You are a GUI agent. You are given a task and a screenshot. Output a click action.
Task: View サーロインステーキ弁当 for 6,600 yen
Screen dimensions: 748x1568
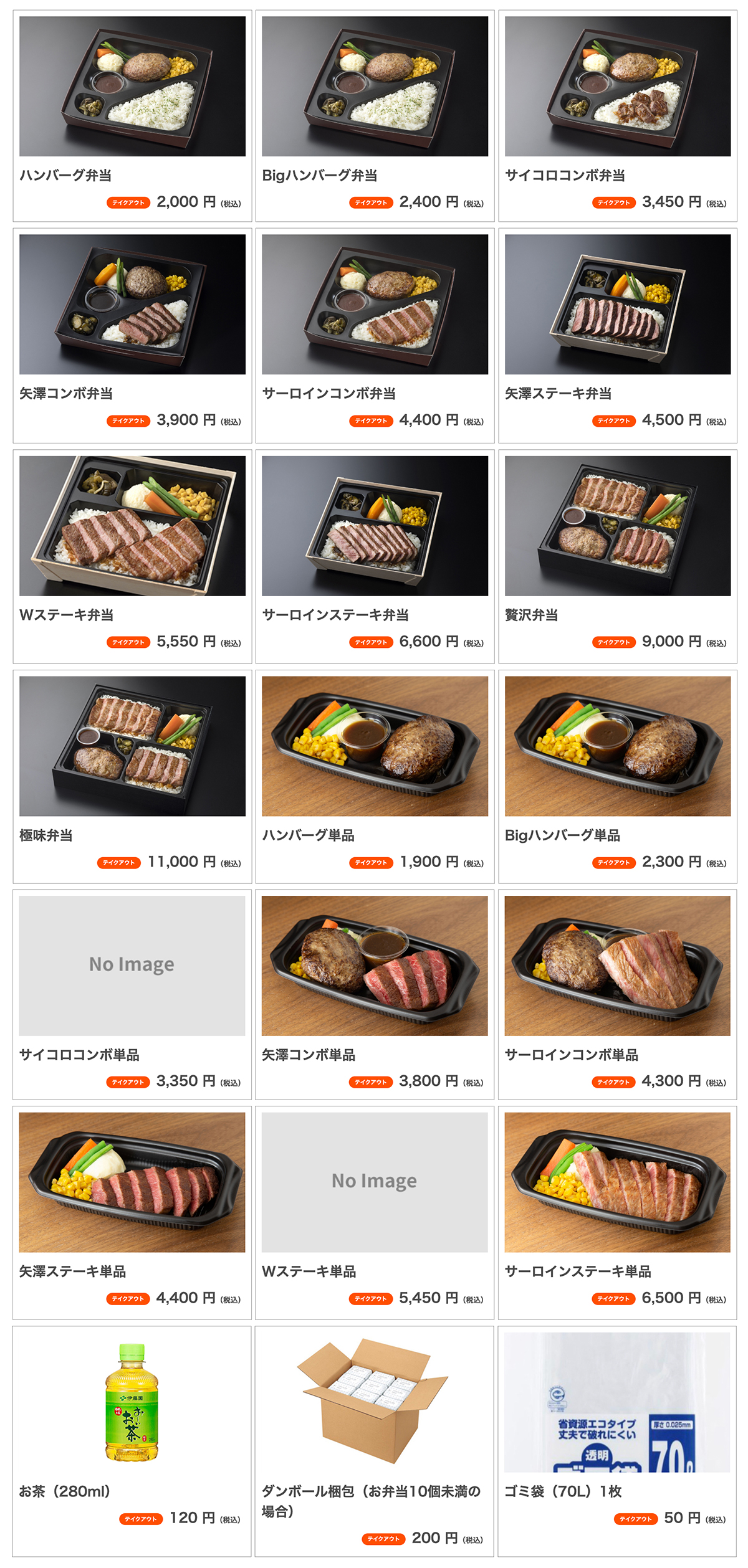375,556
